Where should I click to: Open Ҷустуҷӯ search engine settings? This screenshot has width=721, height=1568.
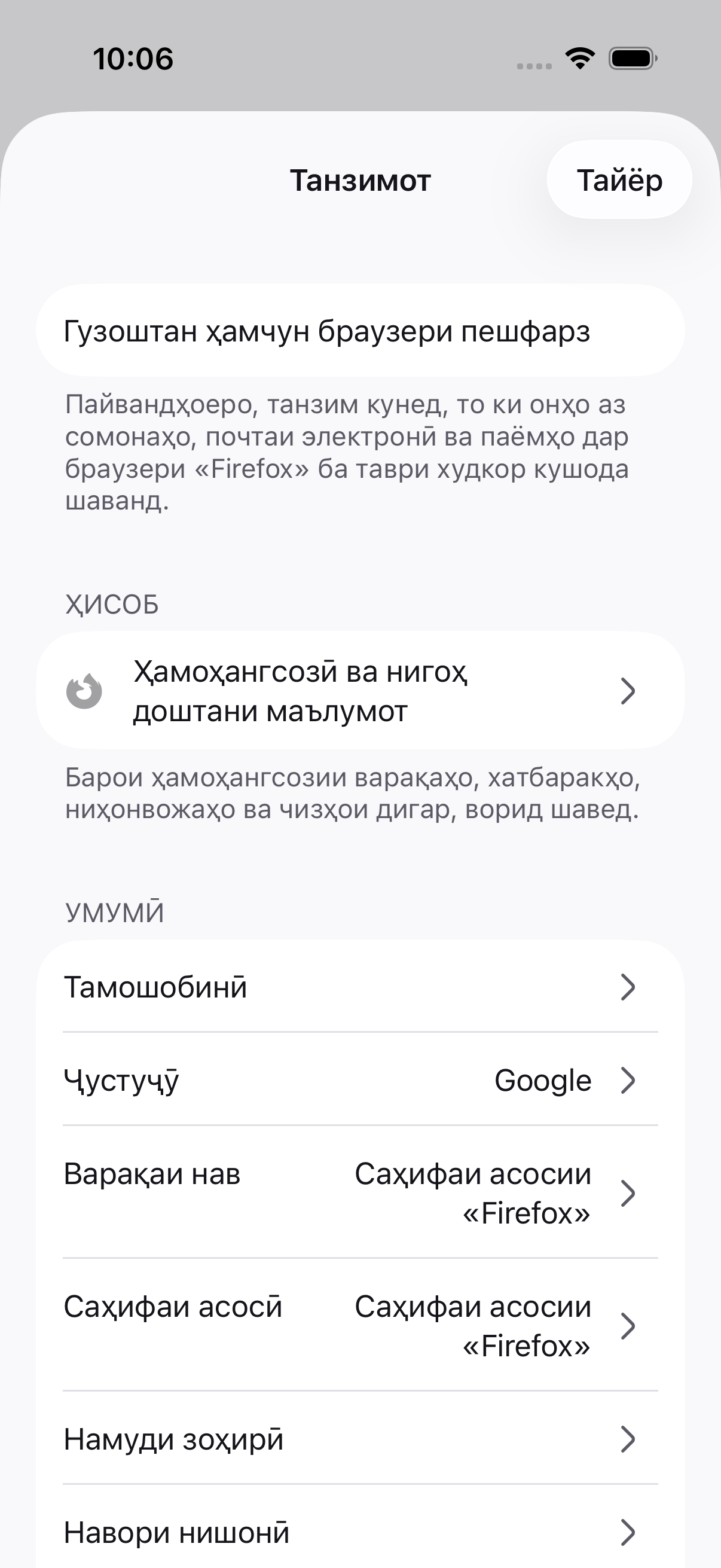pos(360,1080)
